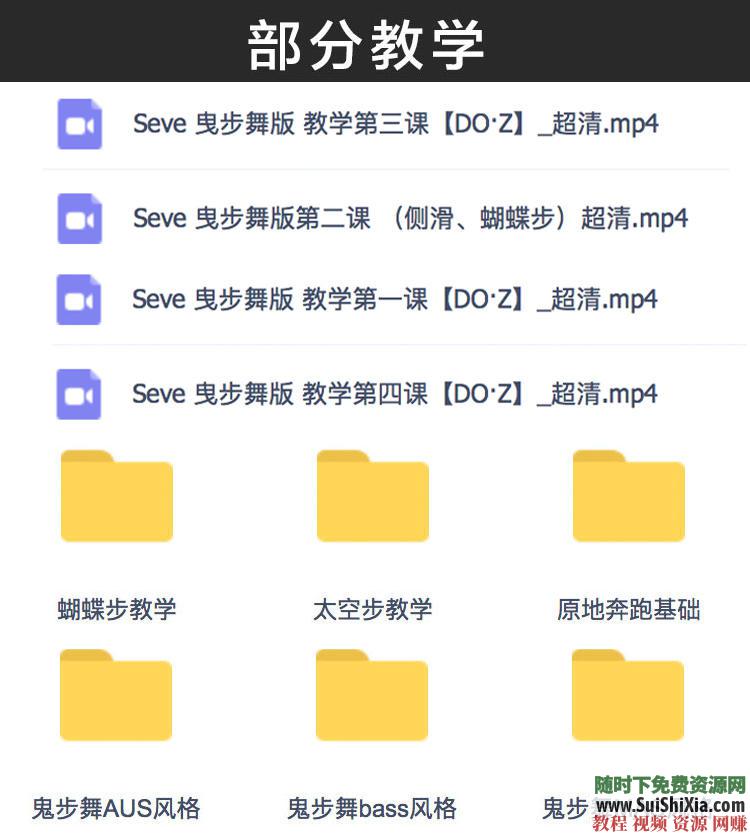Select the 教学第四课 mp4 filename text
This screenshot has height=836, width=750.
point(395,393)
